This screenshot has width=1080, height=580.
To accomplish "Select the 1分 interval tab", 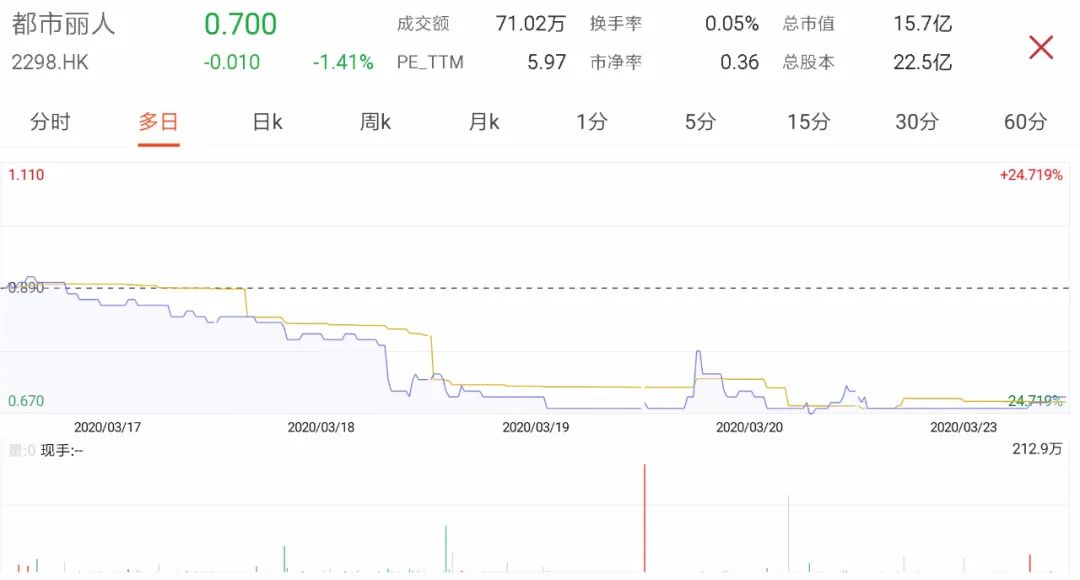I will coord(592,122).
